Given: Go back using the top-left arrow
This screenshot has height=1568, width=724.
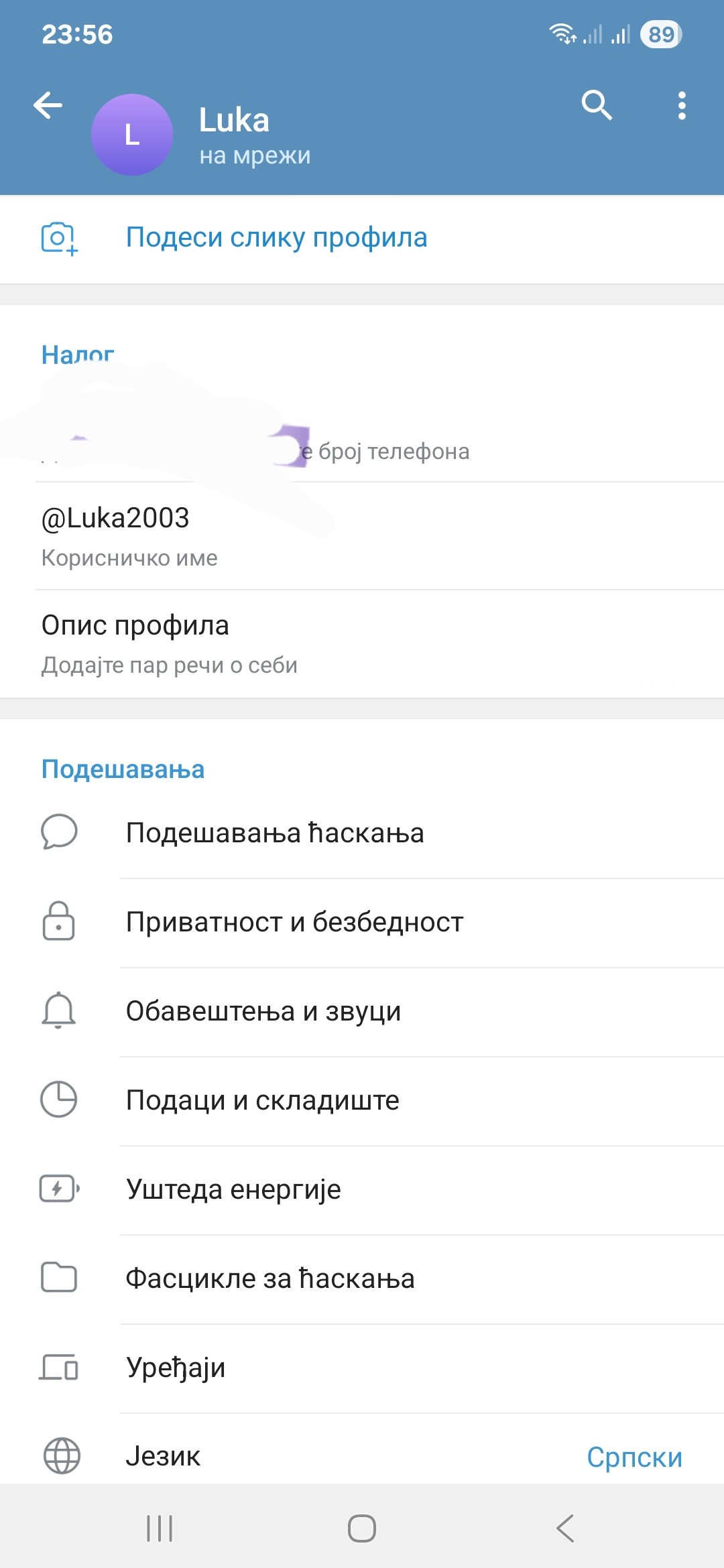Looking at the screenshot, I should click(48, 105).
